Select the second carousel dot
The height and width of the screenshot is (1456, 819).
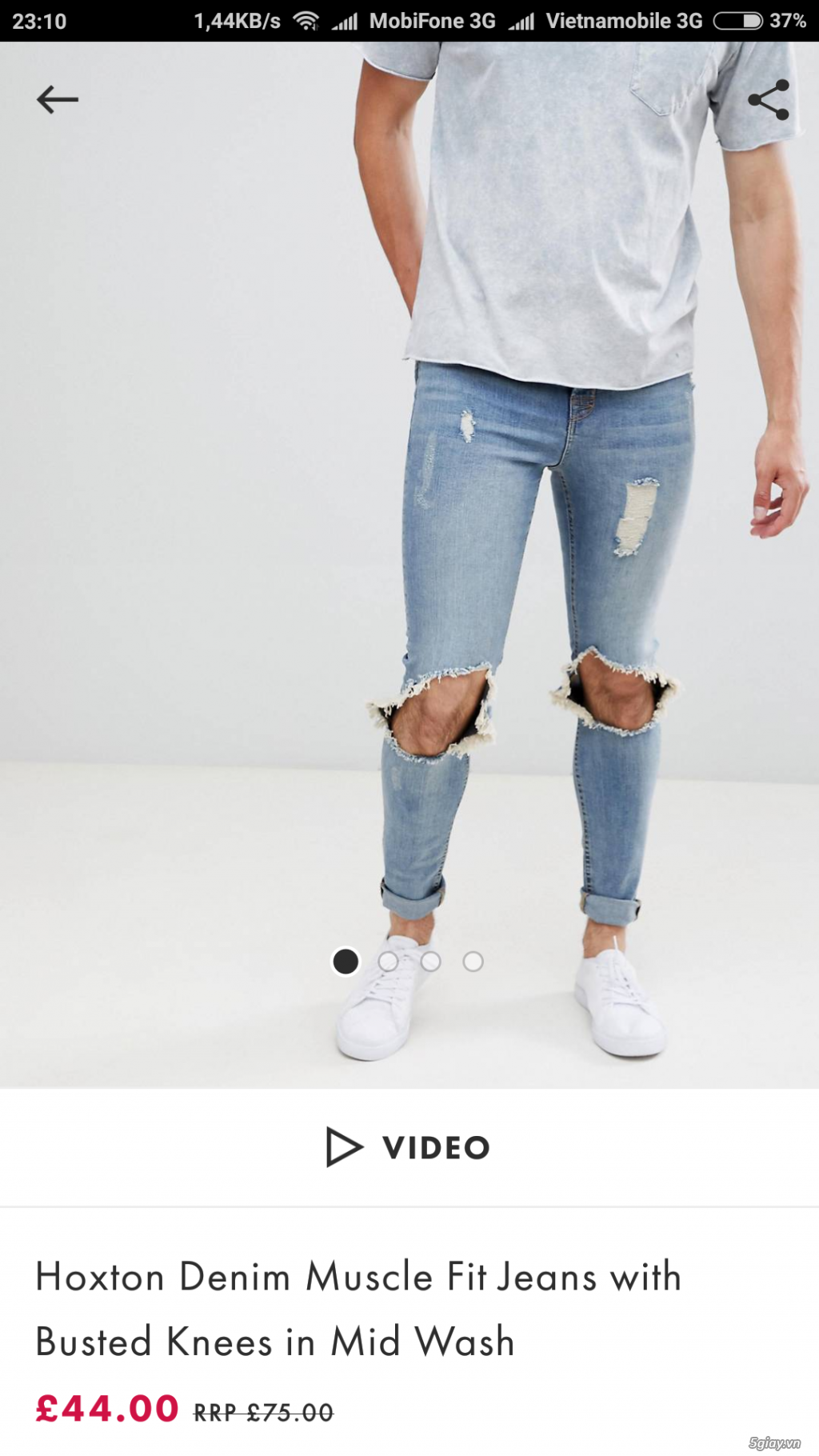click(x=389, y=962)
